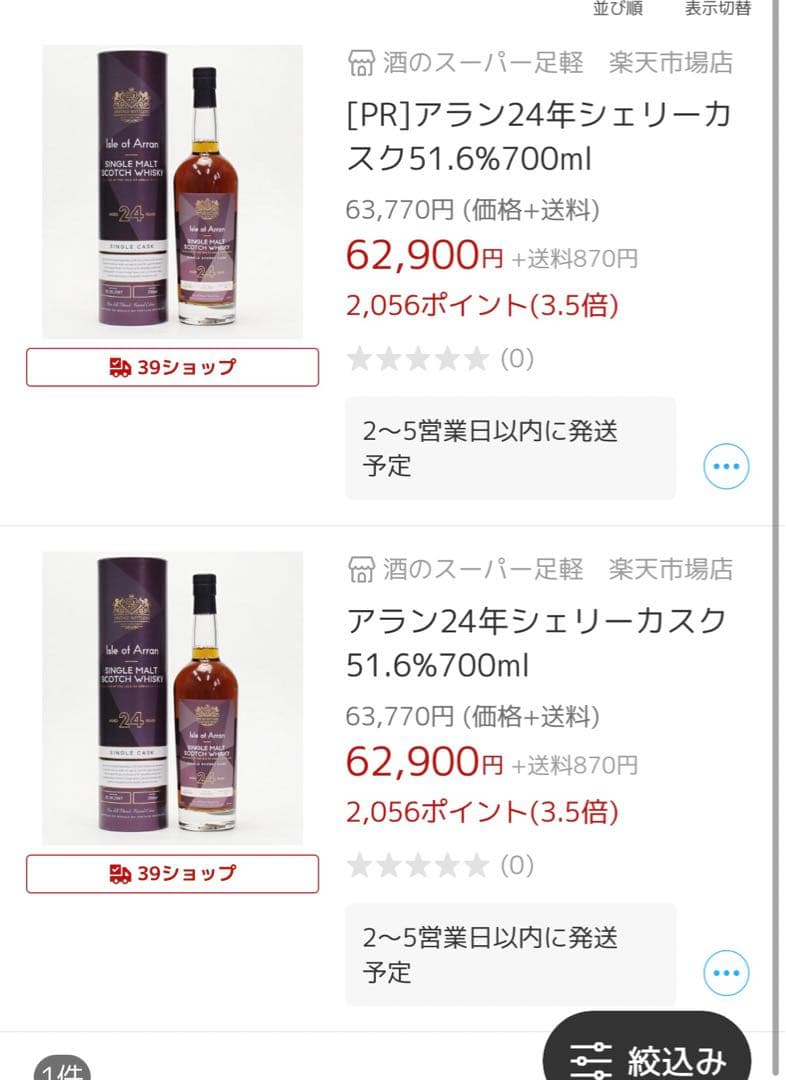Open more options for the non-PR listing
Image resolution: width=786 pixels, height=1080 pixels.
(726, 972)
